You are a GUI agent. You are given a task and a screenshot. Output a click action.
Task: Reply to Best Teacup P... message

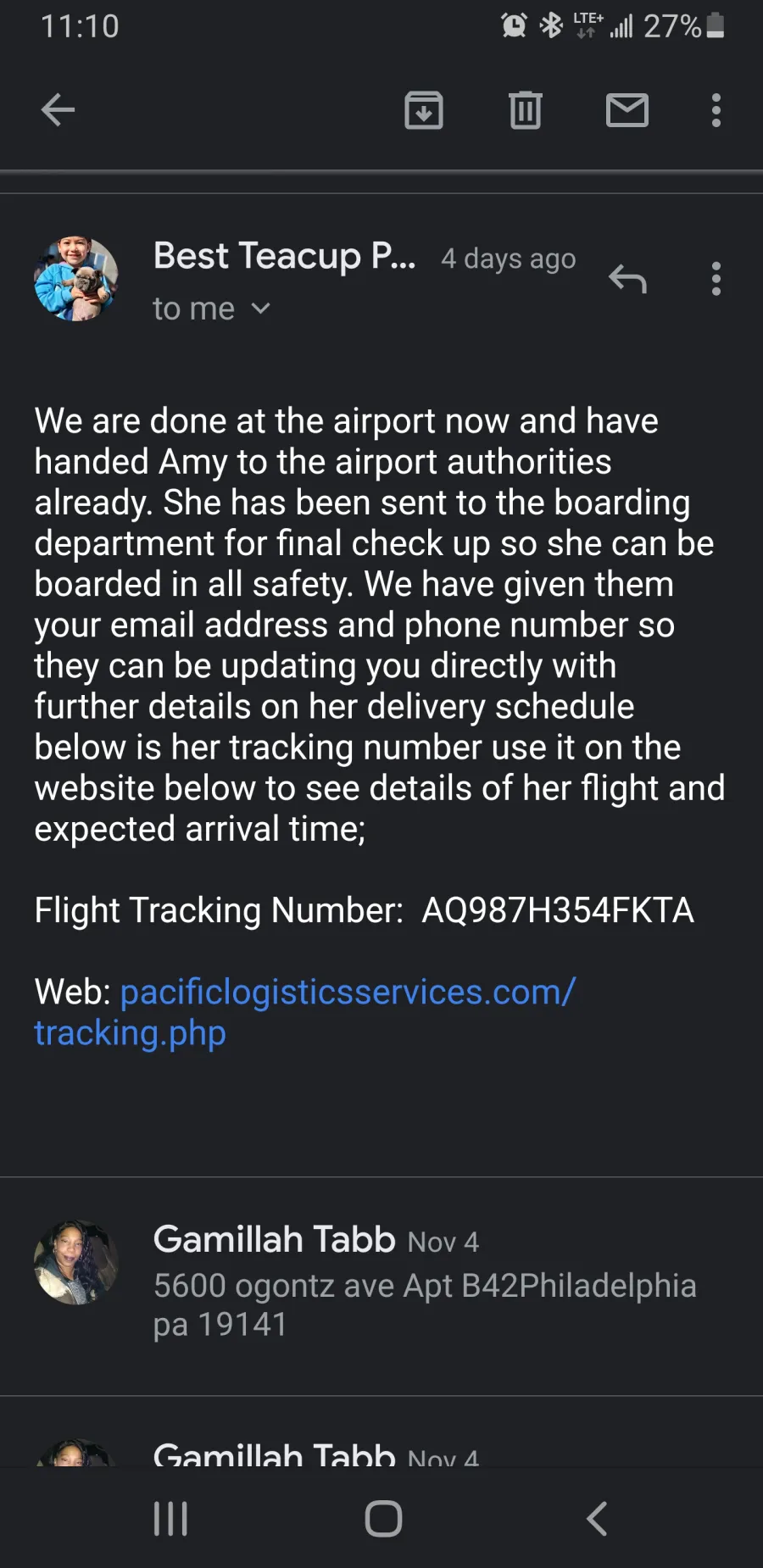(x=627, y=279)
